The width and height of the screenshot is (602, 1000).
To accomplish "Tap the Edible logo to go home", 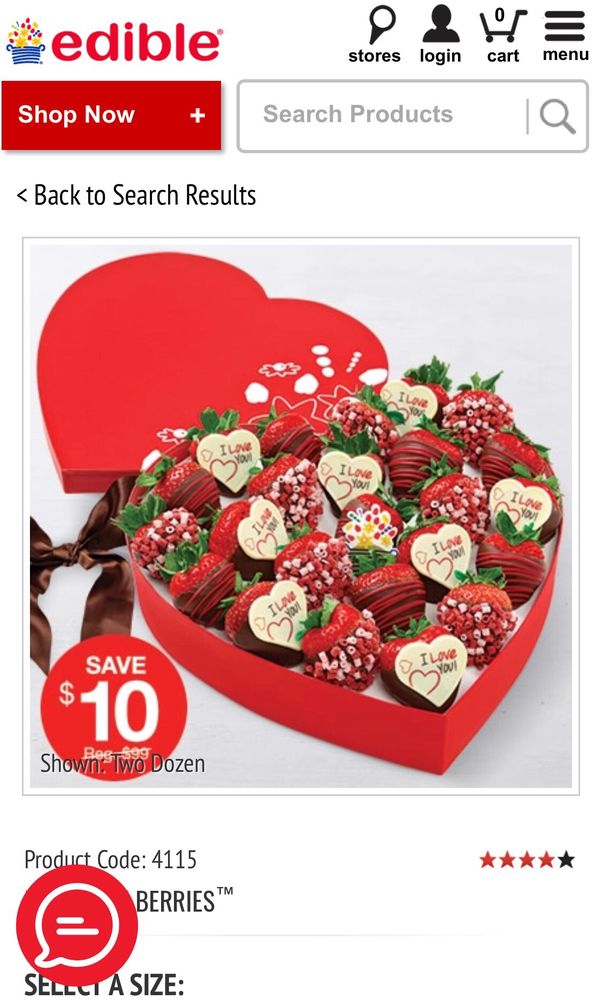I will [x=115, y=42].
